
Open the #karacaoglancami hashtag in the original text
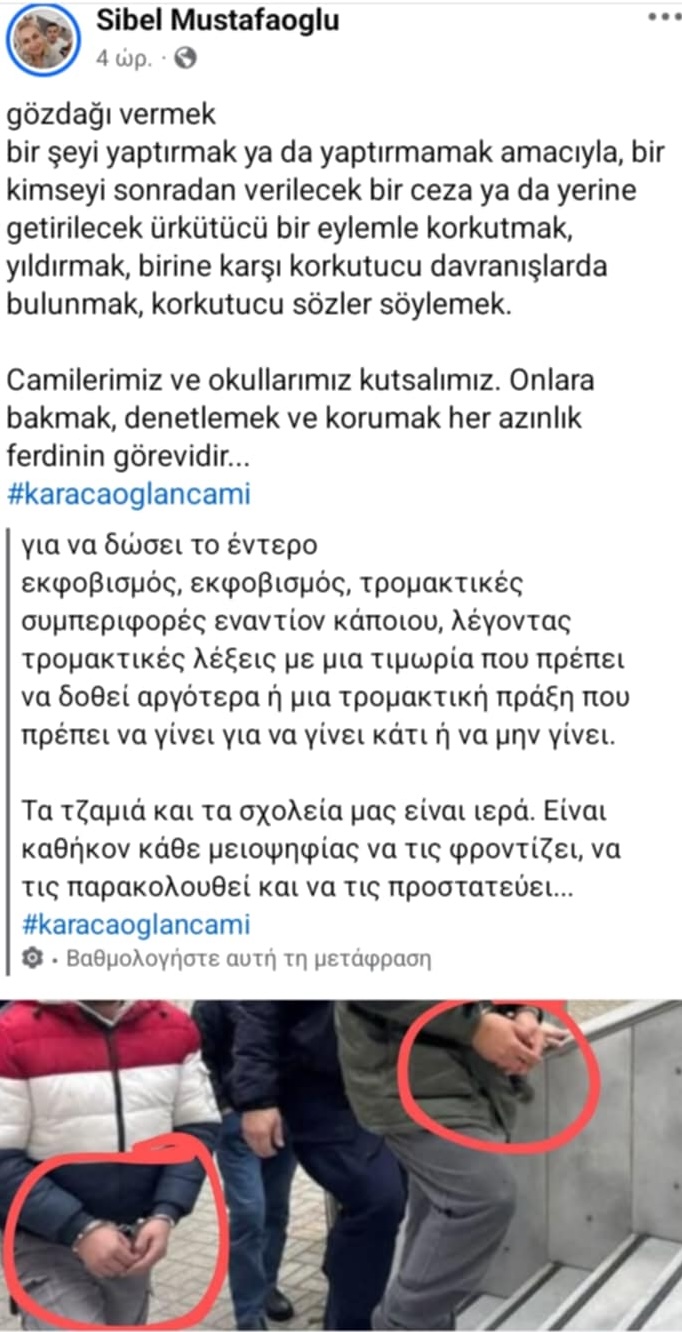pyautogui.click(x=128, y=494)
